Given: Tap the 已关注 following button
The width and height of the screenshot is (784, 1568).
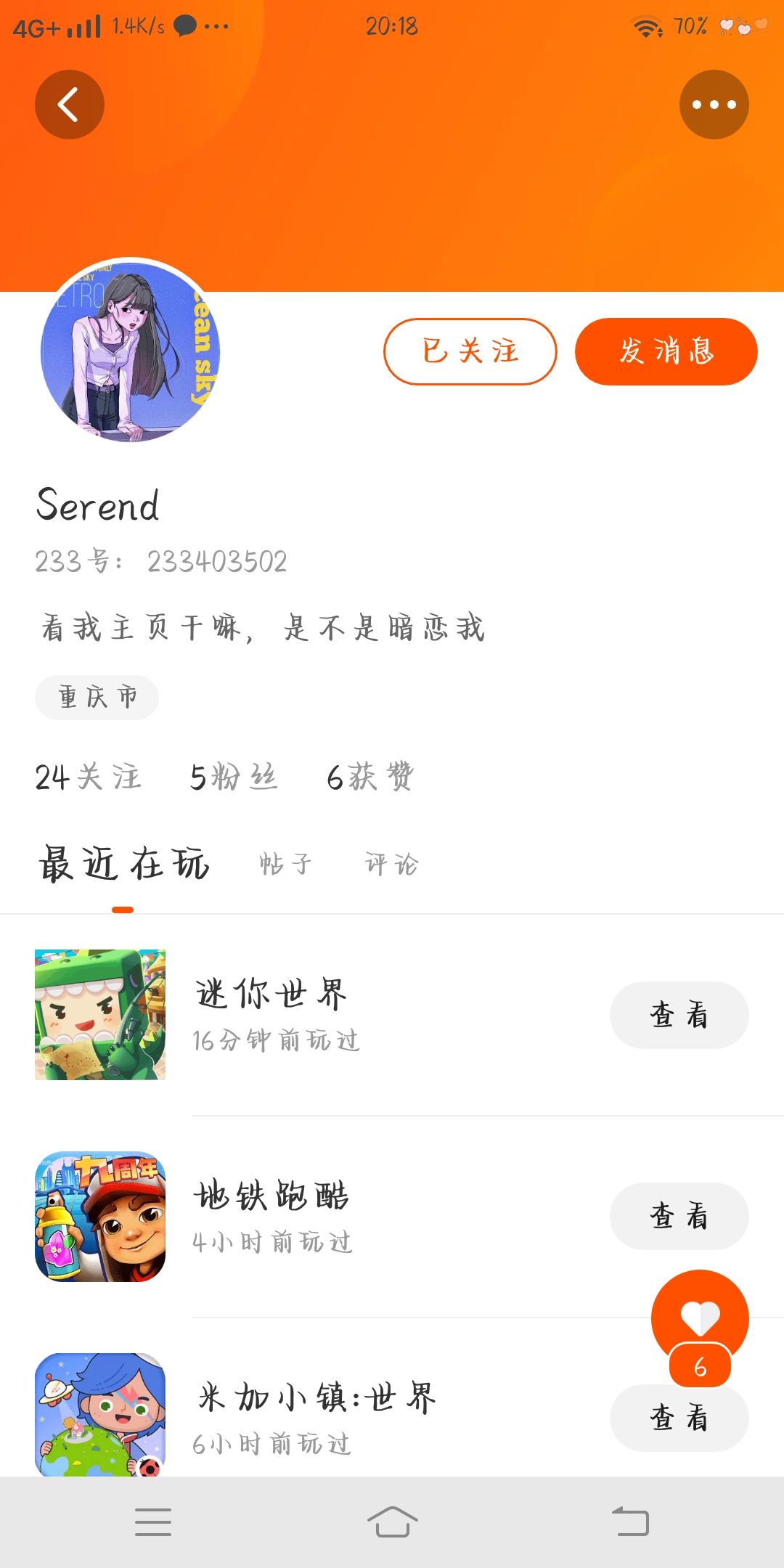Looking at the screenshot, I should point(470,351).
